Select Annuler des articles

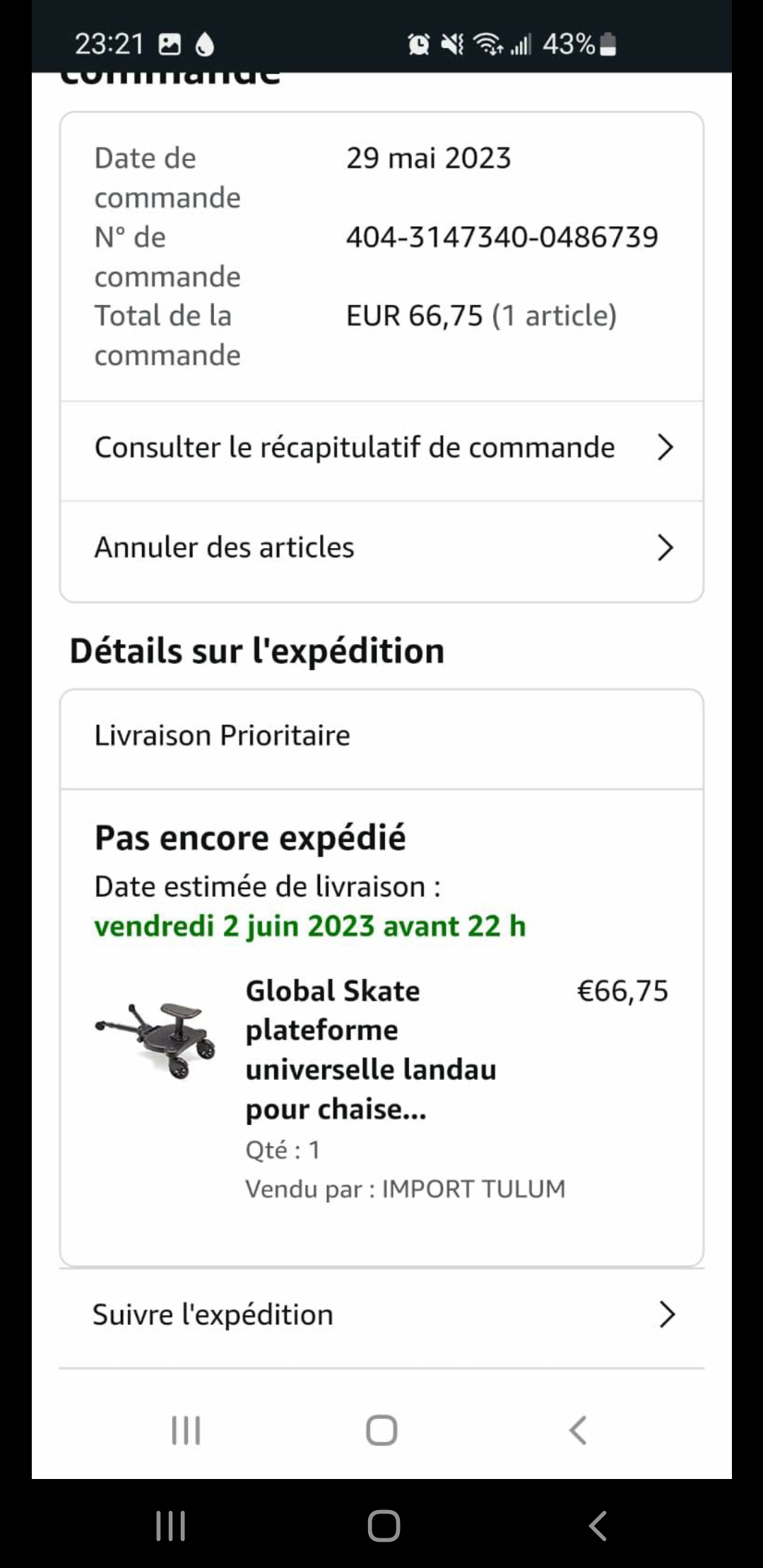click(x=381, y=548)
